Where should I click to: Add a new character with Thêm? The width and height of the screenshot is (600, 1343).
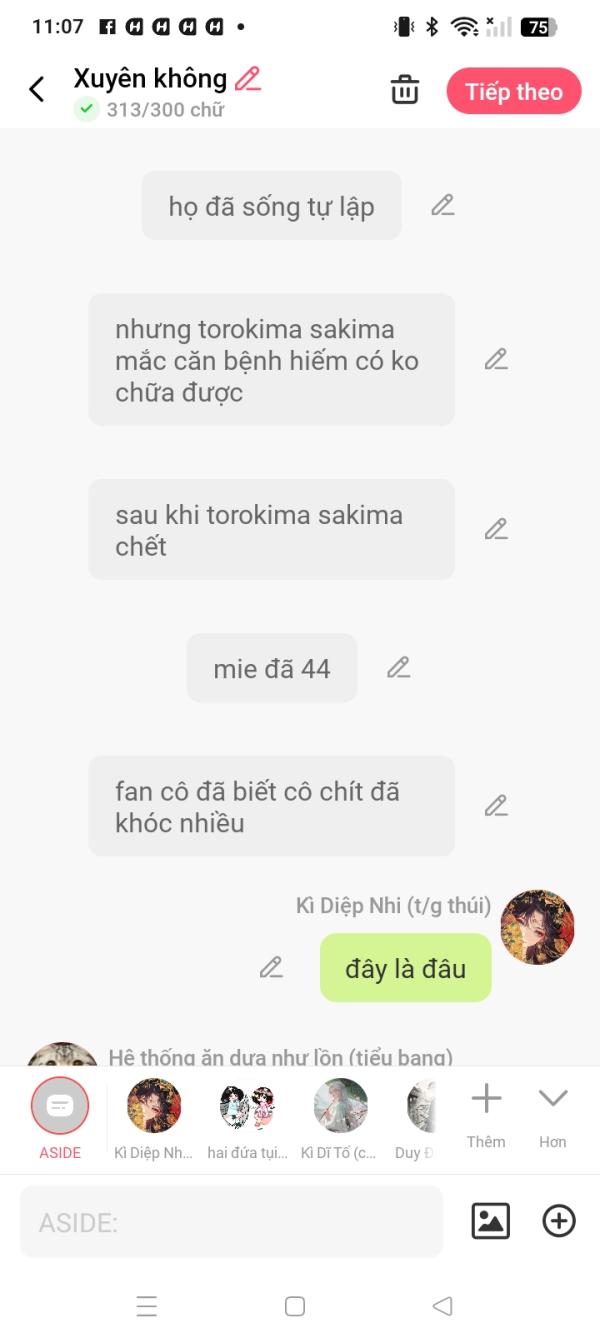(486, 1114)
